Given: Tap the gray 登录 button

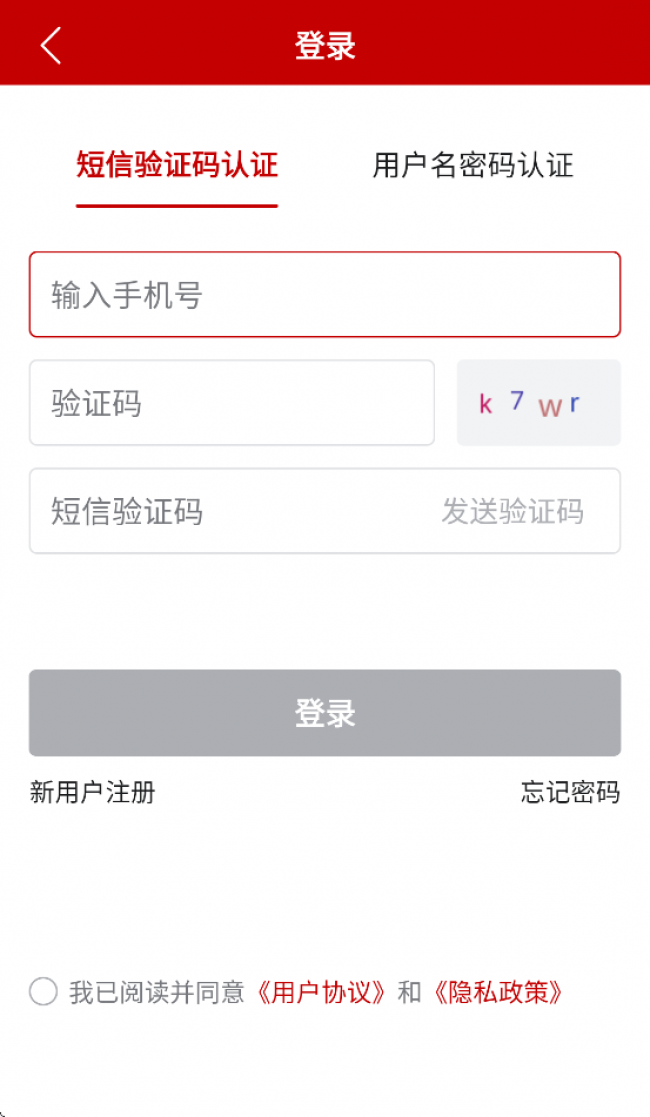Looking at the screenshot, I should coord(325,713).
